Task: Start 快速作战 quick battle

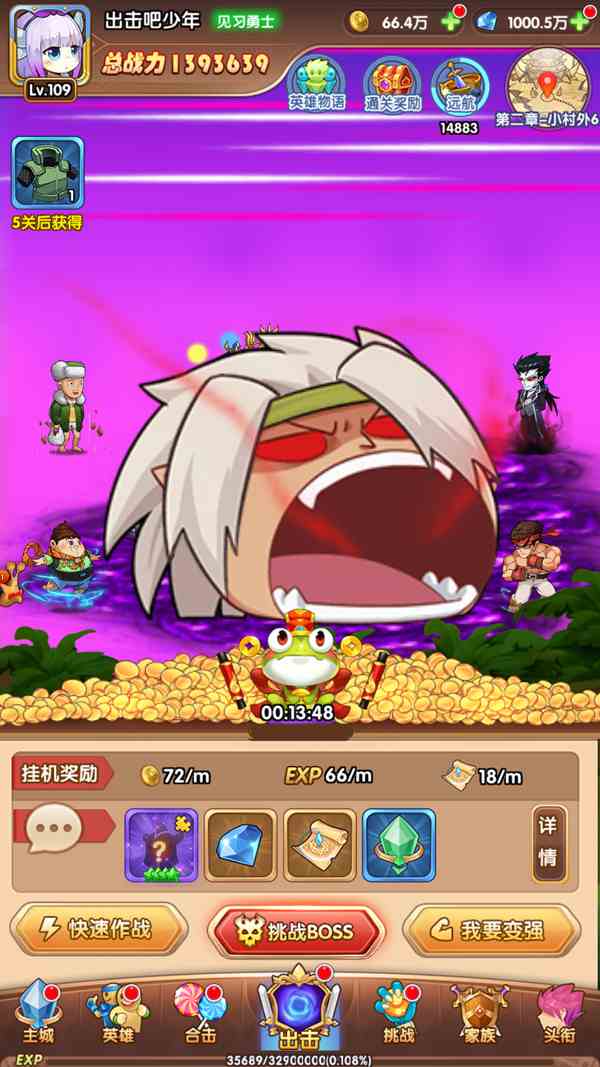Action: pyautogui.click(x=99, y=930)
